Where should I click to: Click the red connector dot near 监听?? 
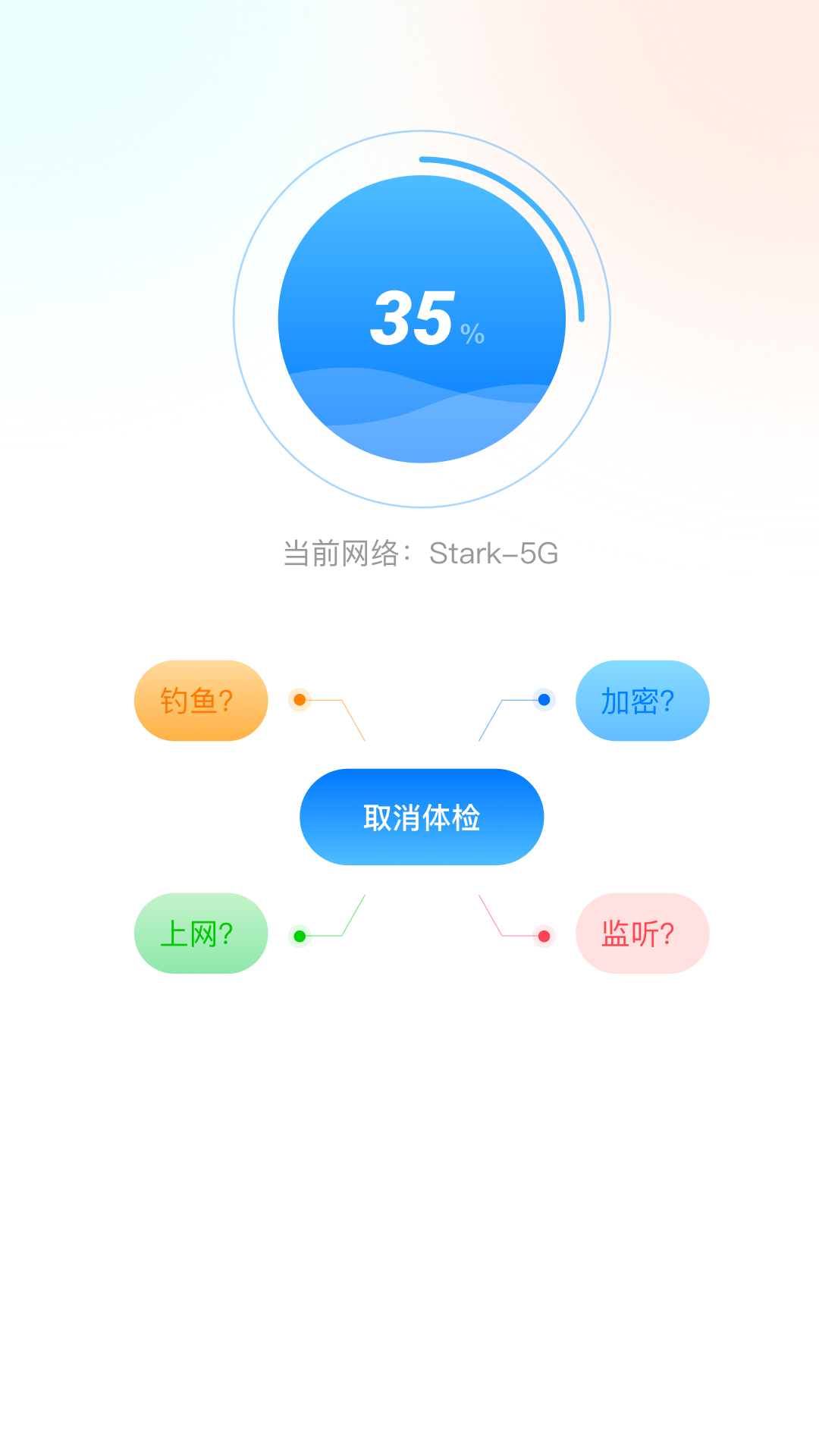tap(544, 937)
